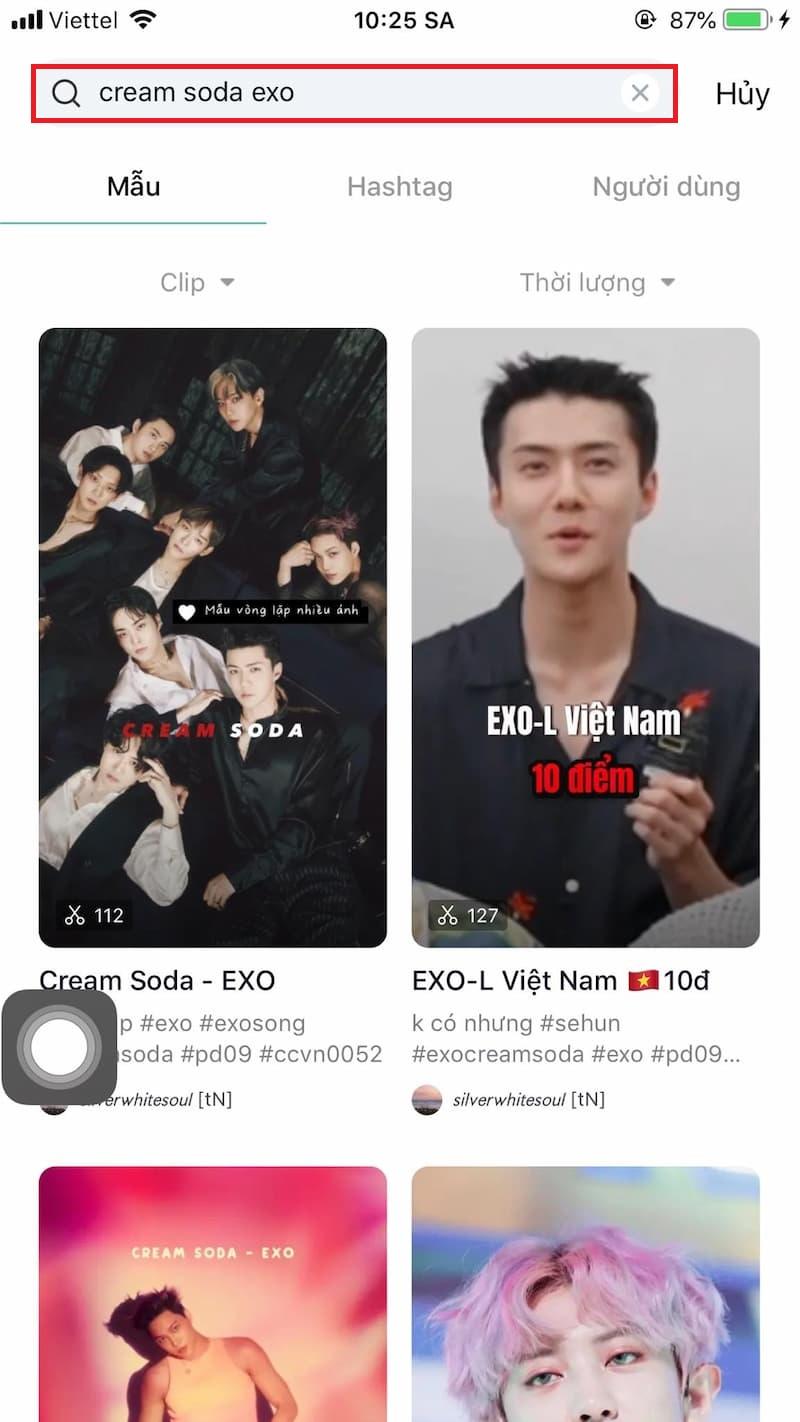
Task: Tap the search input containing cream soda exo
Action: coord(300,93)
